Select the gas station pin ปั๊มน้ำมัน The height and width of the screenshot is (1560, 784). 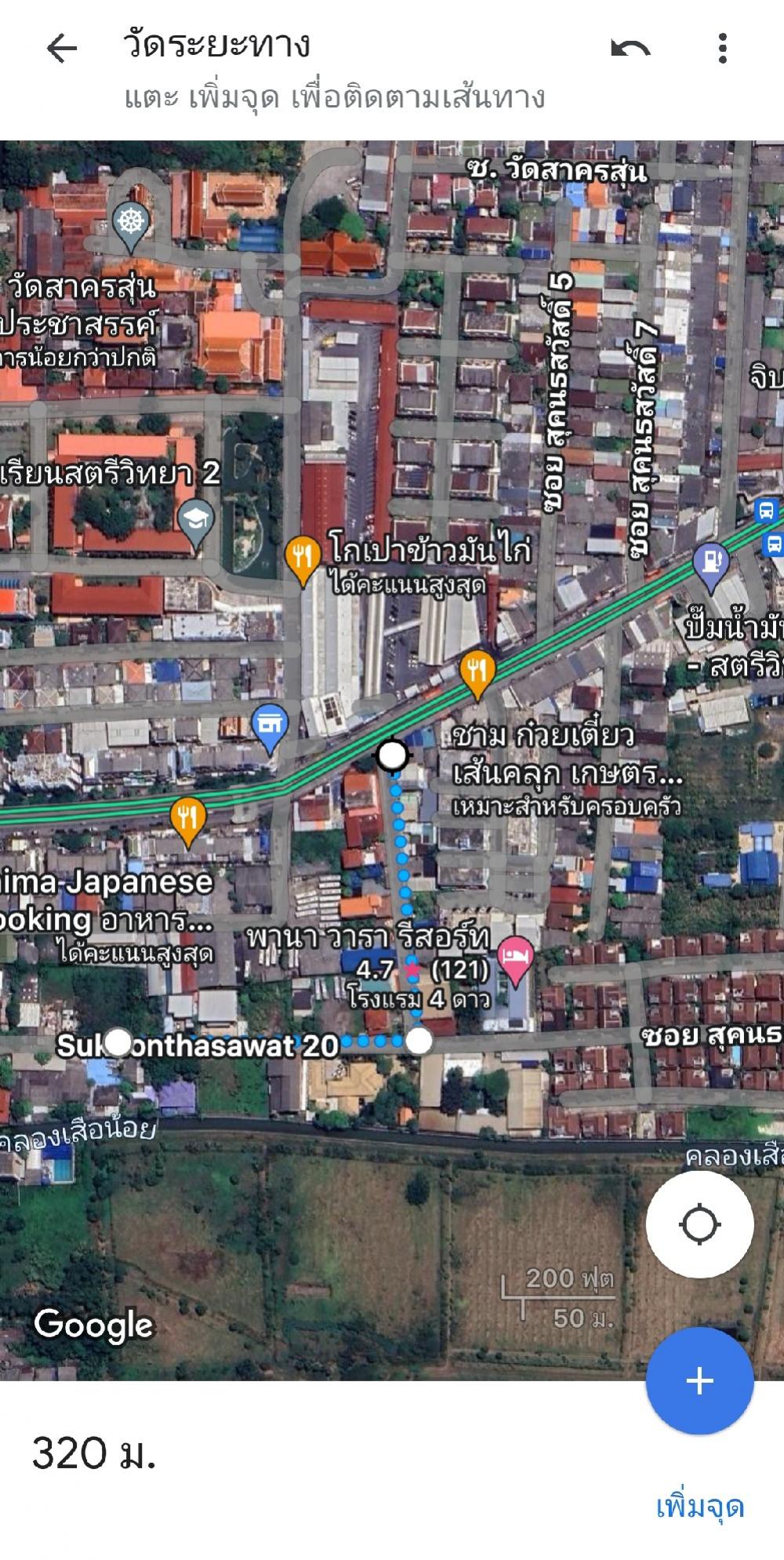coord(712,566)
